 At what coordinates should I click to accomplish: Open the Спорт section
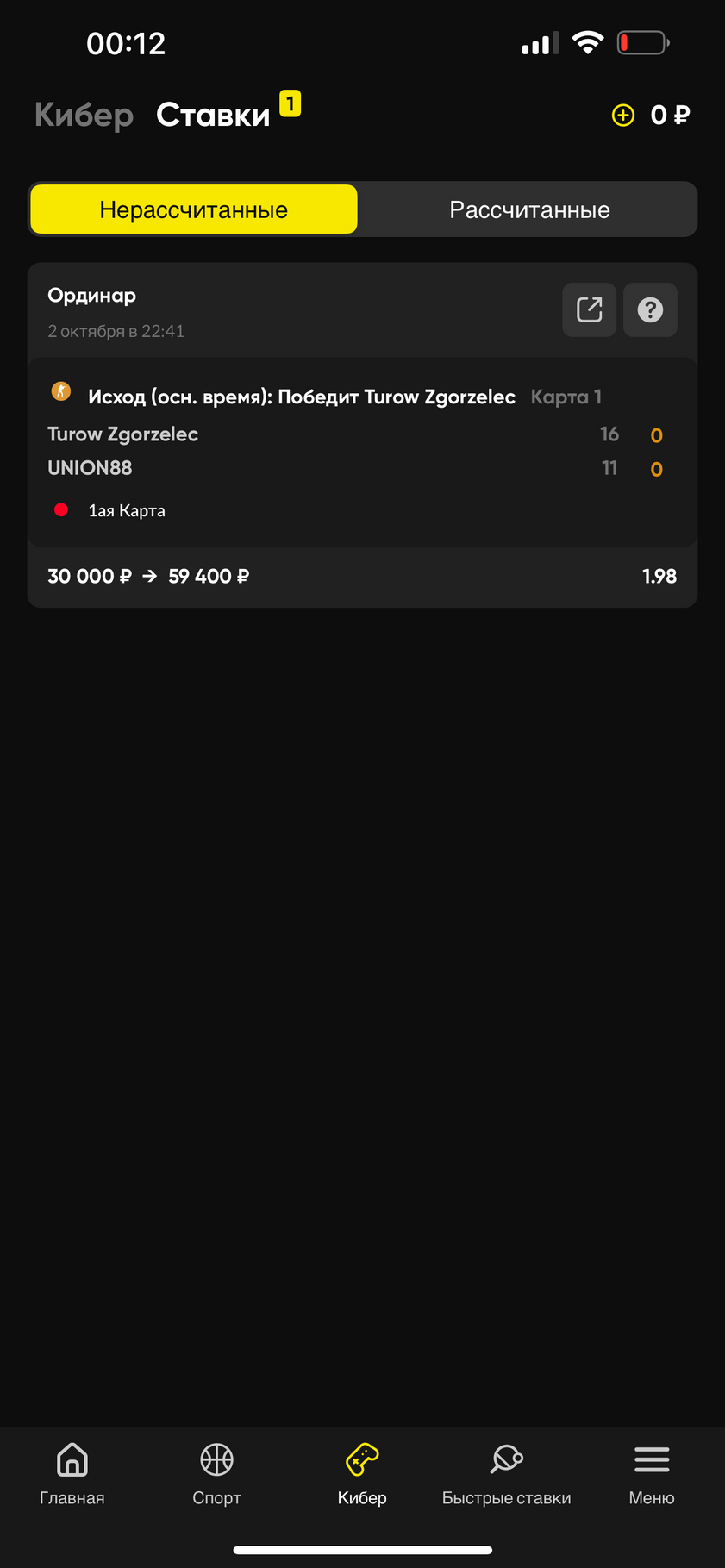tap(216, 1475)
